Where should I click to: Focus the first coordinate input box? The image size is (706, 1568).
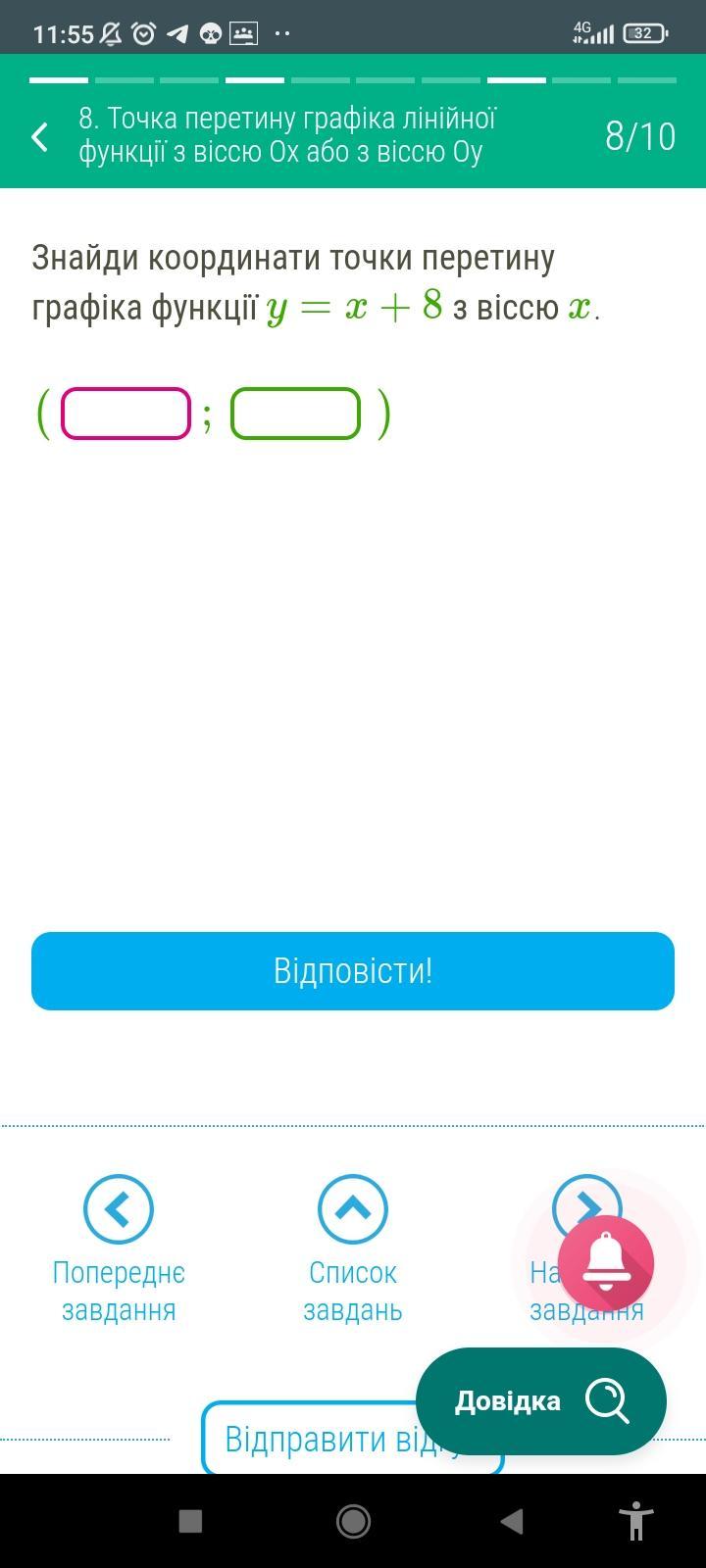(x=126, y=414)
